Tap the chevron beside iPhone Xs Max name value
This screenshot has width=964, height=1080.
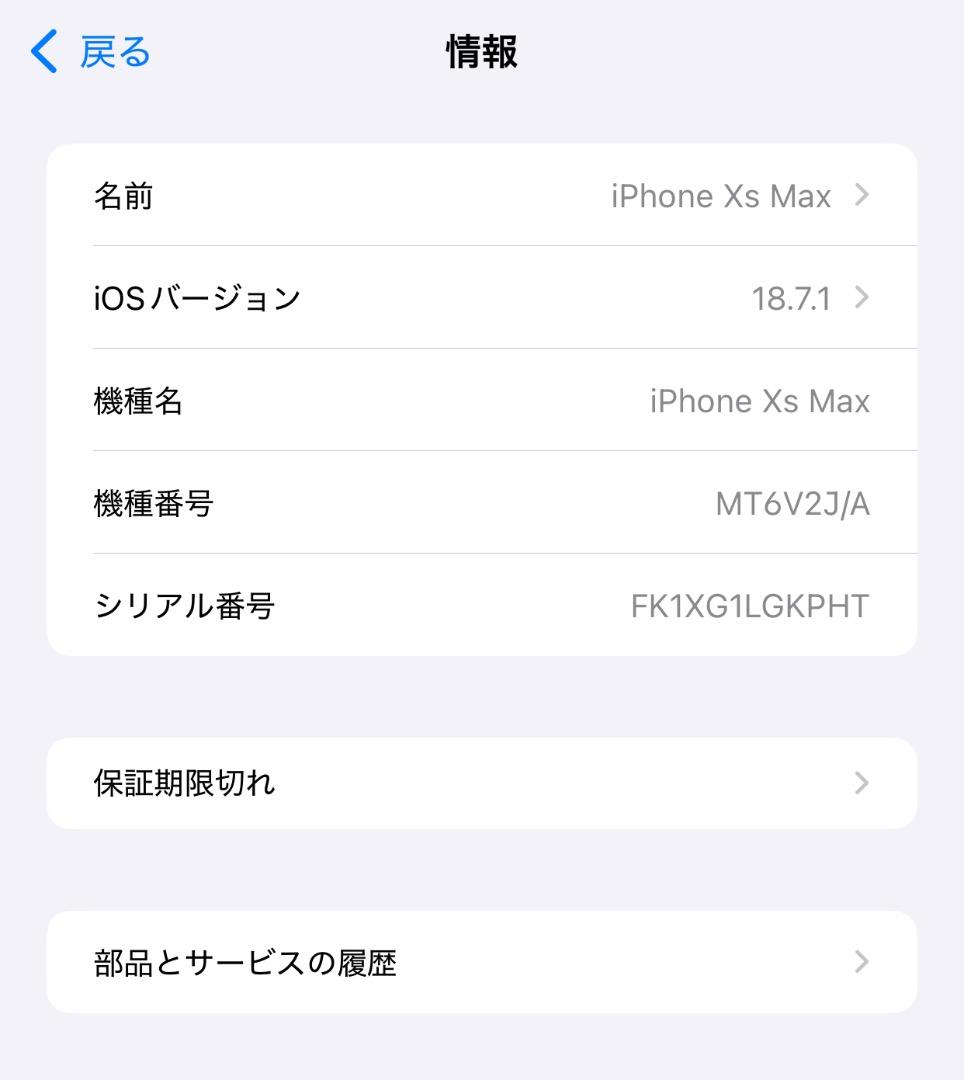860,196
